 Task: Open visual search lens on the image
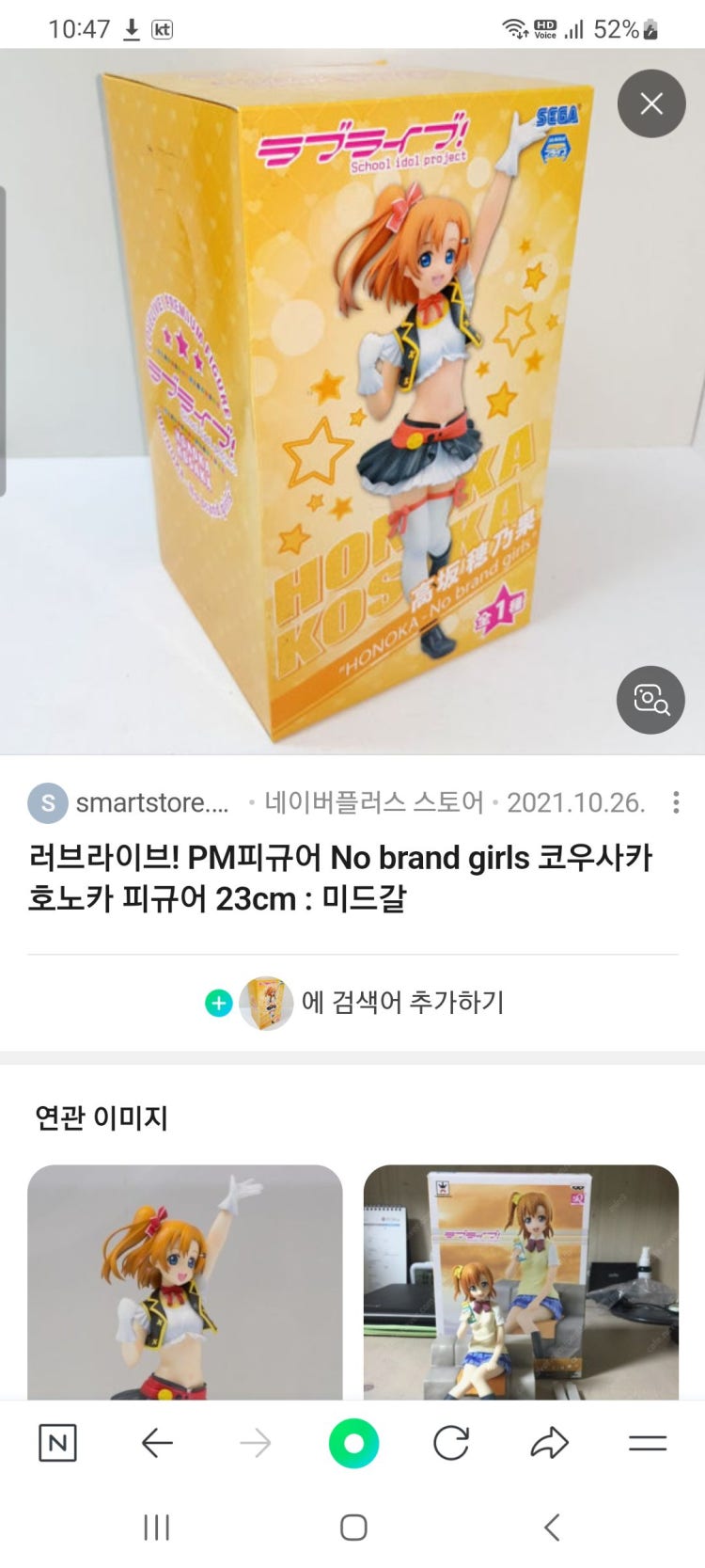click(650, 700)
